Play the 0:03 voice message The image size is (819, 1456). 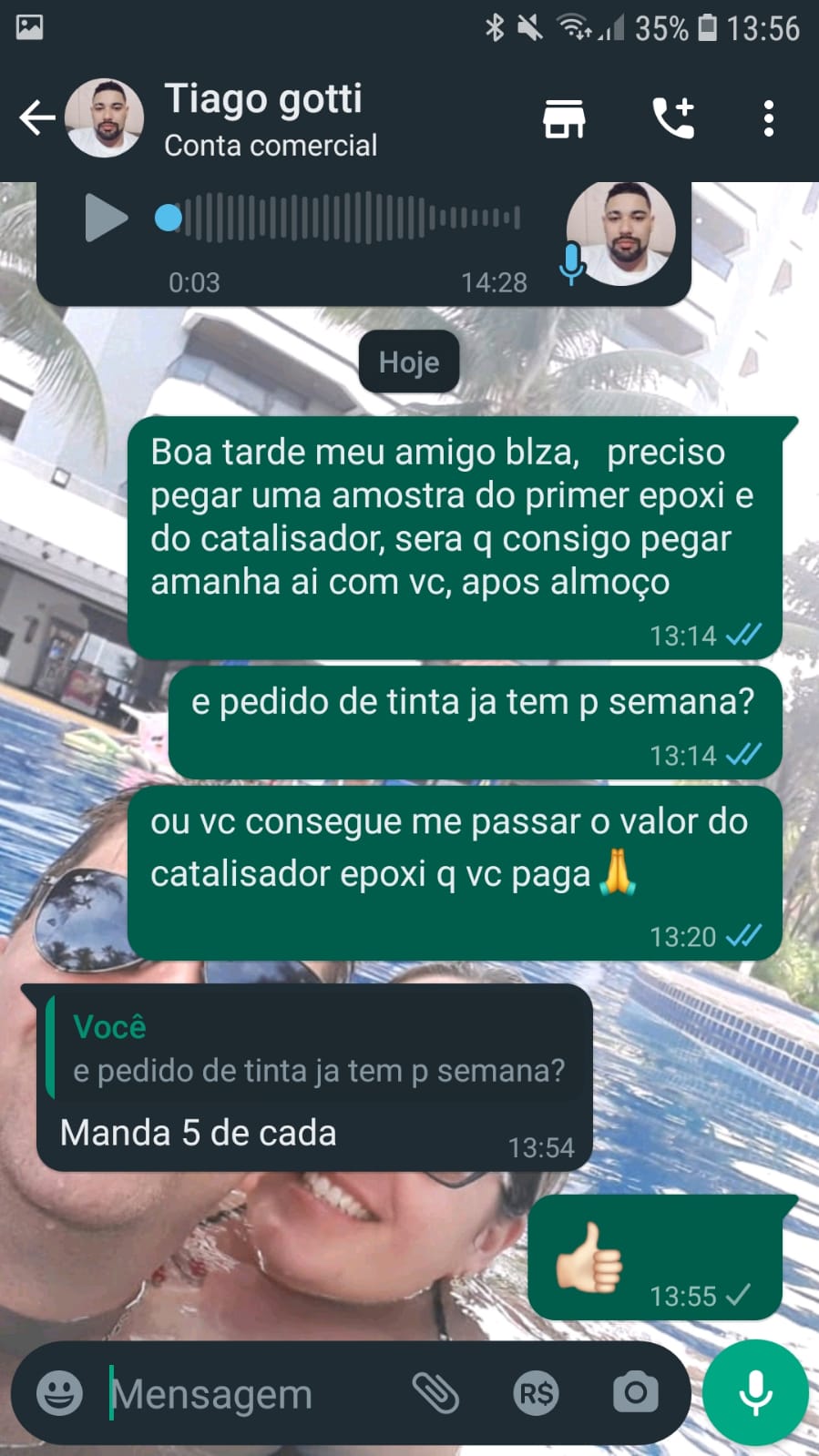point(106,219)
